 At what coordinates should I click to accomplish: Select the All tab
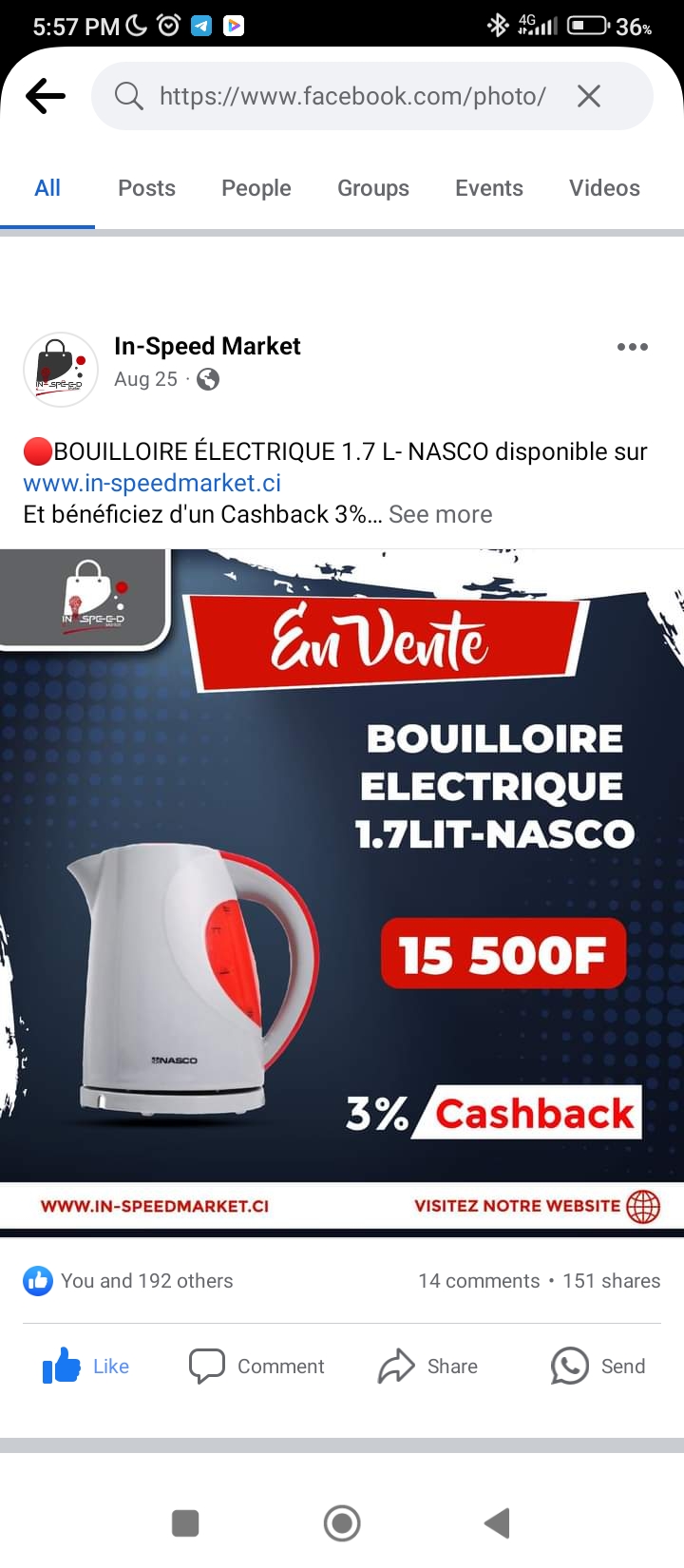(x=47, y=188)
